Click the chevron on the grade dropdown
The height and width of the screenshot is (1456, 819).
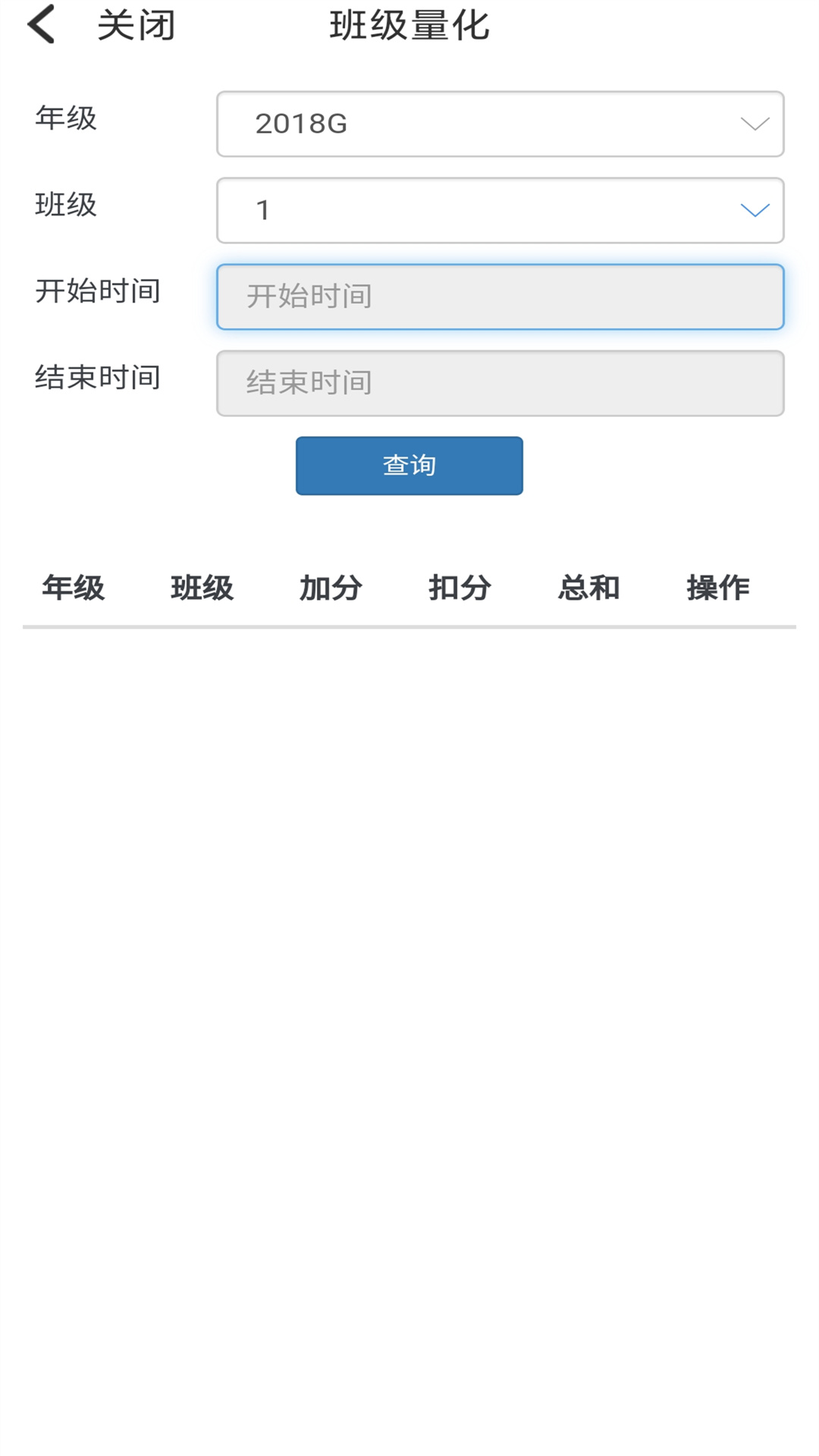[754, 124]
